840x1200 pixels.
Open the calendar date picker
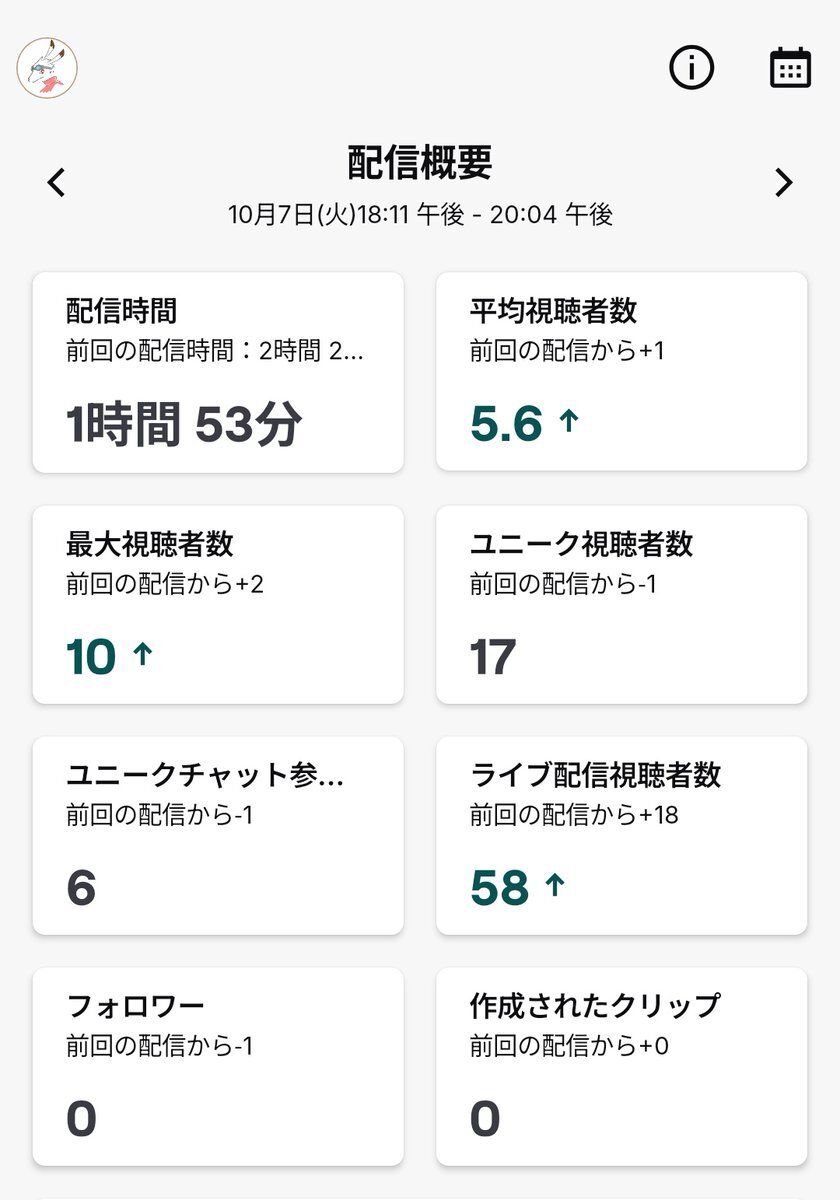[789, 68]
